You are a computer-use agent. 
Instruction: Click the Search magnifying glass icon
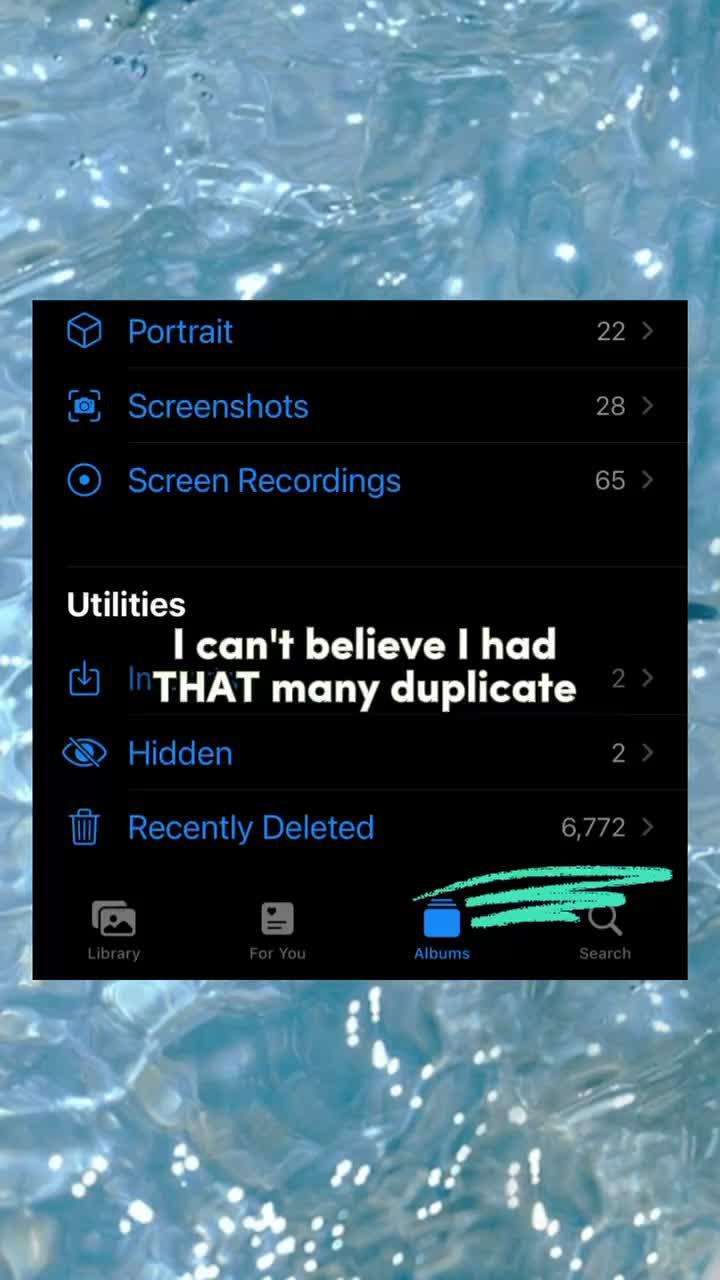tap(604, 917)
